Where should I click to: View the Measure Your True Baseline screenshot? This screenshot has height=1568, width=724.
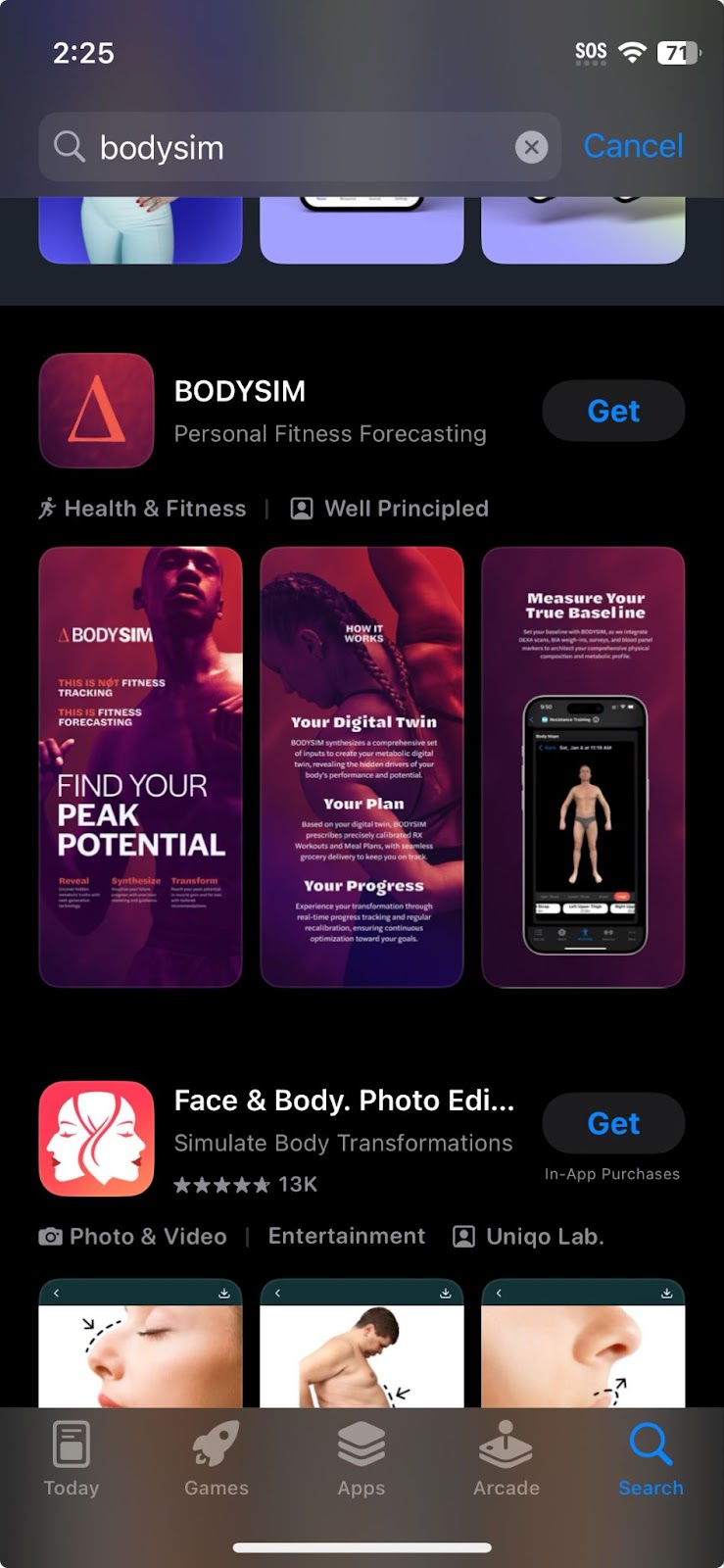[x=583, y=766]
